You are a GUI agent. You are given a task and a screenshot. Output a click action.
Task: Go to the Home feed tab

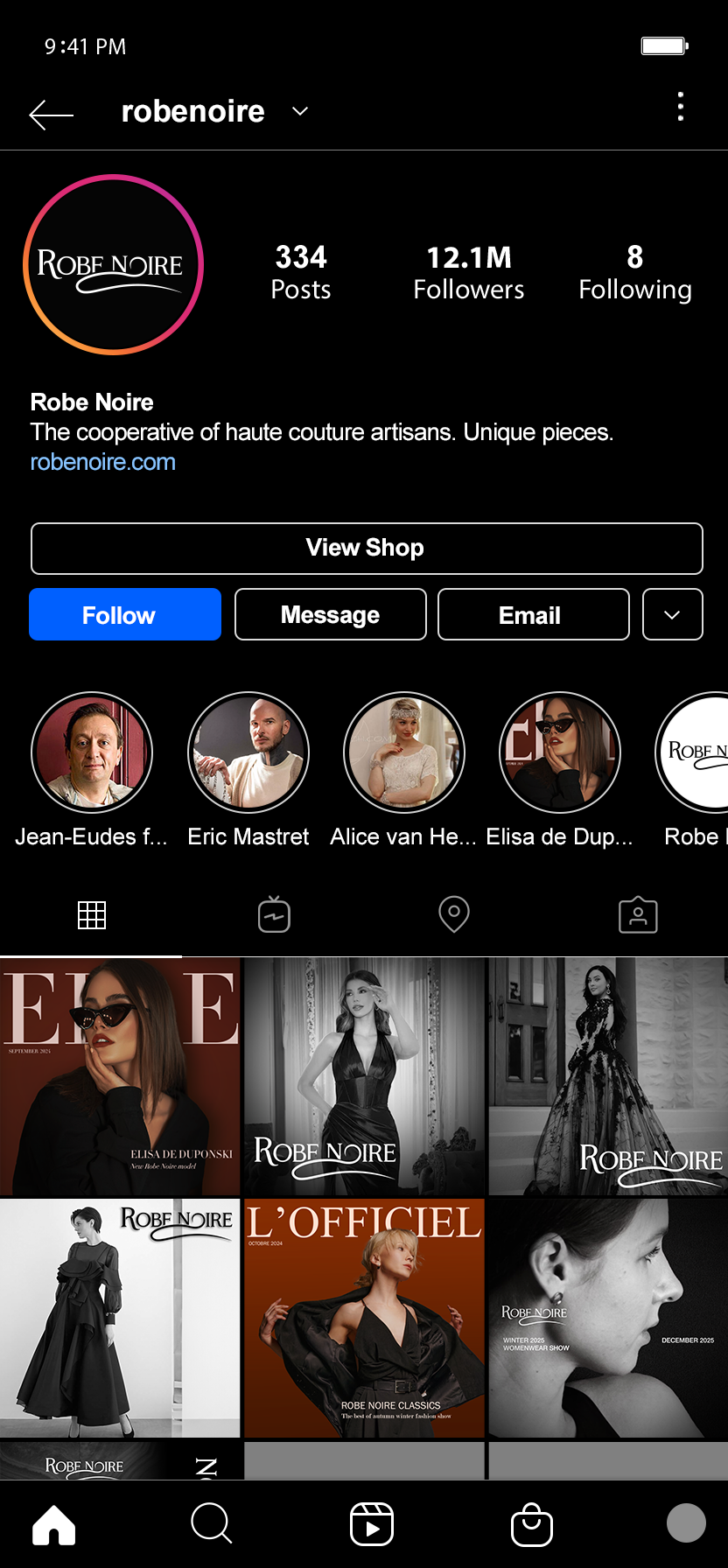54,1525
